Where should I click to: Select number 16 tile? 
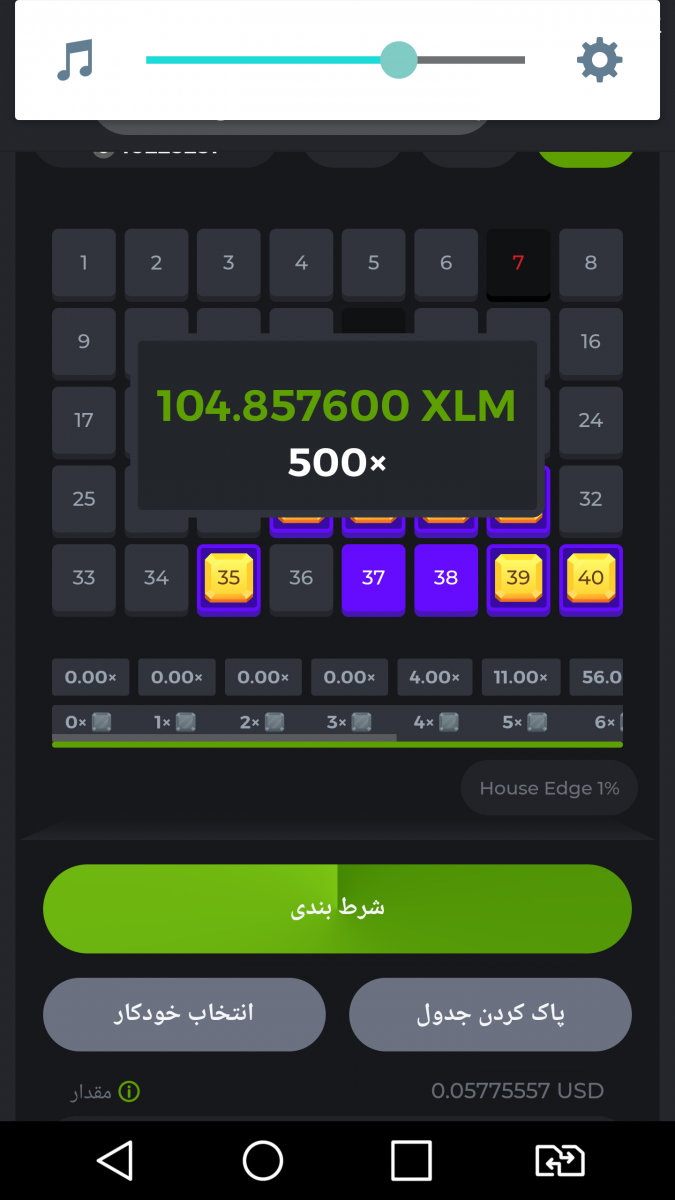[590, 342]
